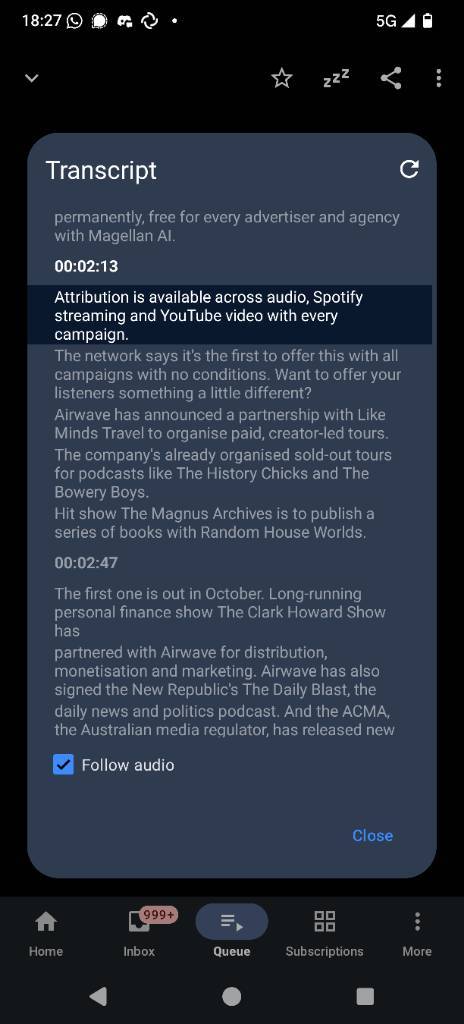464x1024 pixels.
Task: Mark episode as favorite with star
Action: tap(282, 78)
